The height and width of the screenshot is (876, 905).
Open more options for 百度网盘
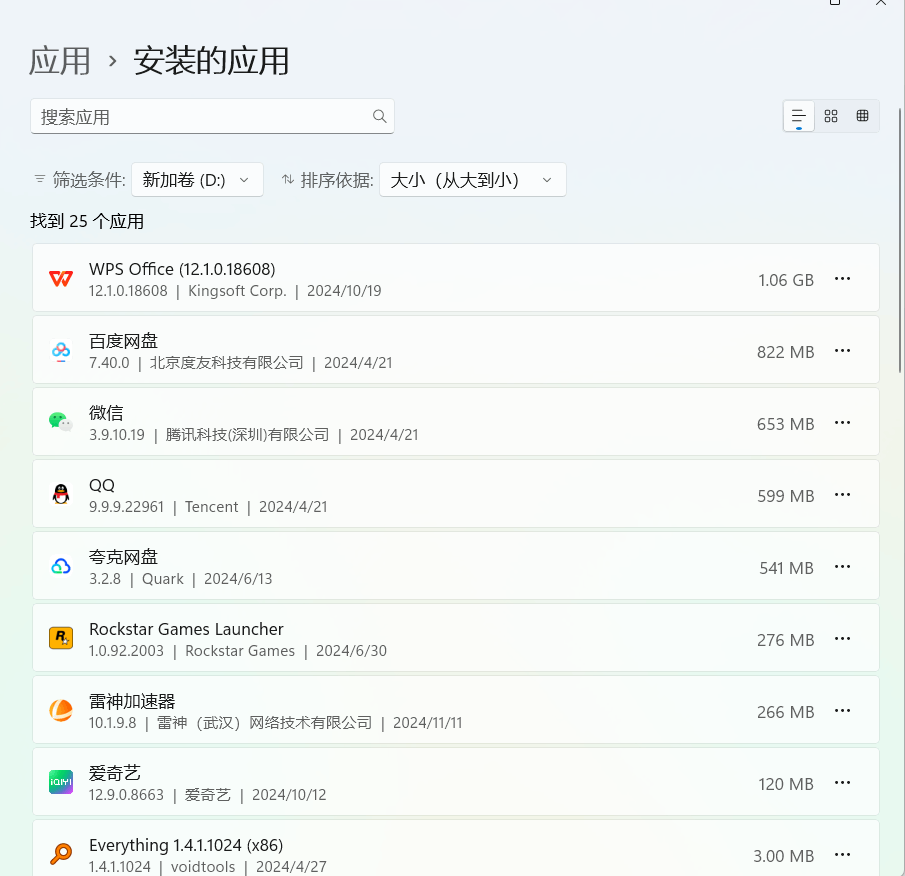click(x=843, y=351)
